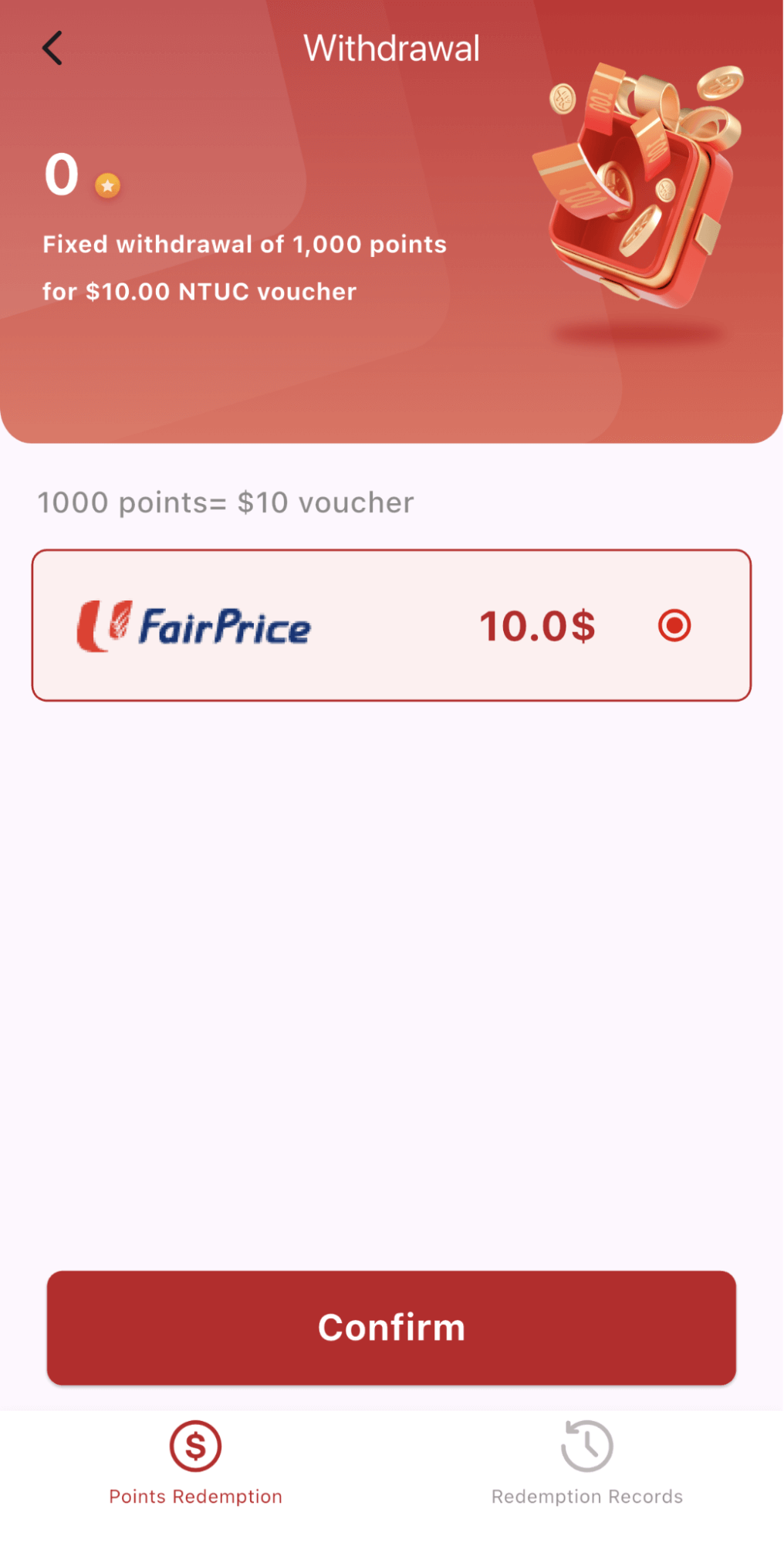Deselect the voucher option radio control
Screen dimensions: 784x1543
coord(673,626)
